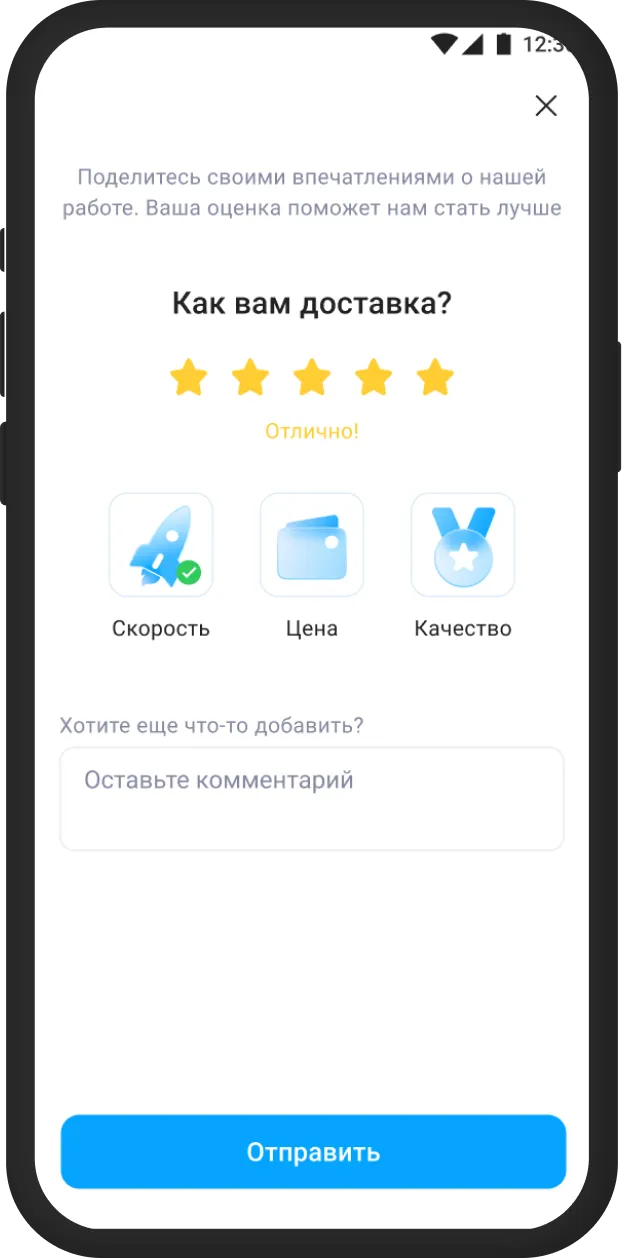Submit feedback with Отправить button
The image size is (624, 1258).
coord(313,1151)
